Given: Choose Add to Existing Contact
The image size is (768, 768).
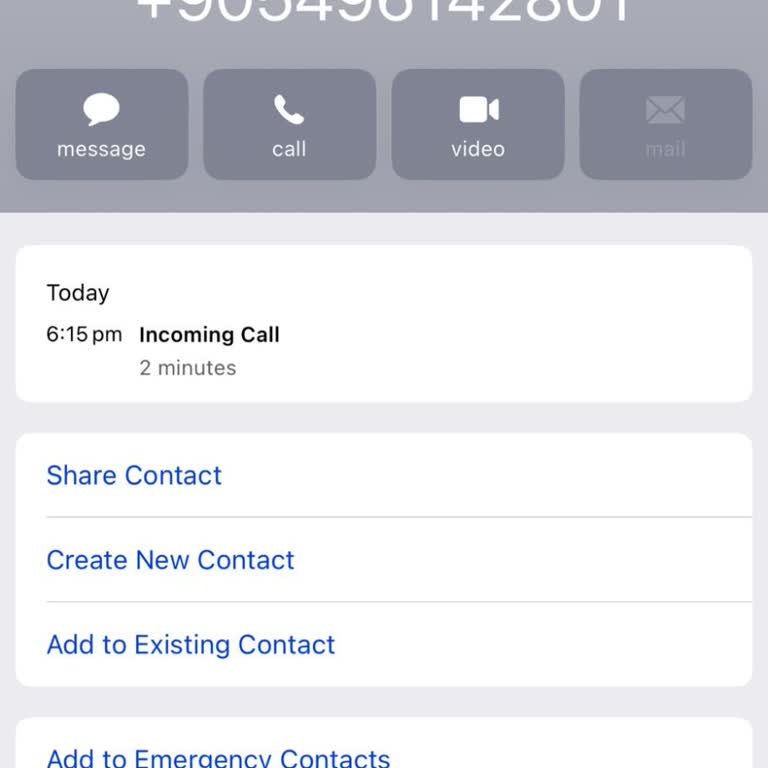Looking at the screenshot, I should tap(191, 645).
